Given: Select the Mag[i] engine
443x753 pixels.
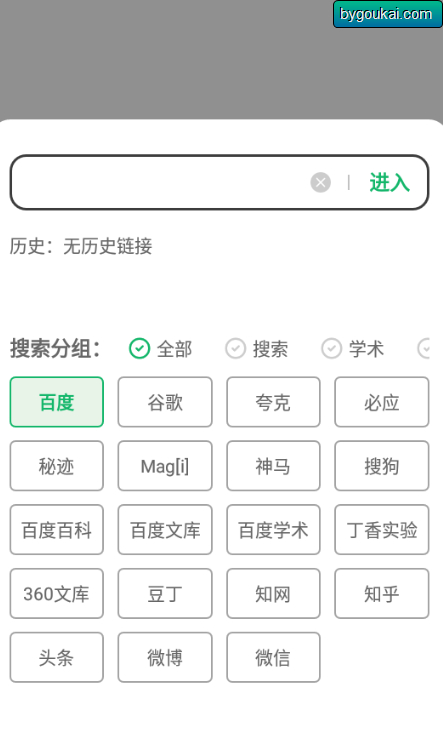Looking at the screenshot, I should coord(165,466).
